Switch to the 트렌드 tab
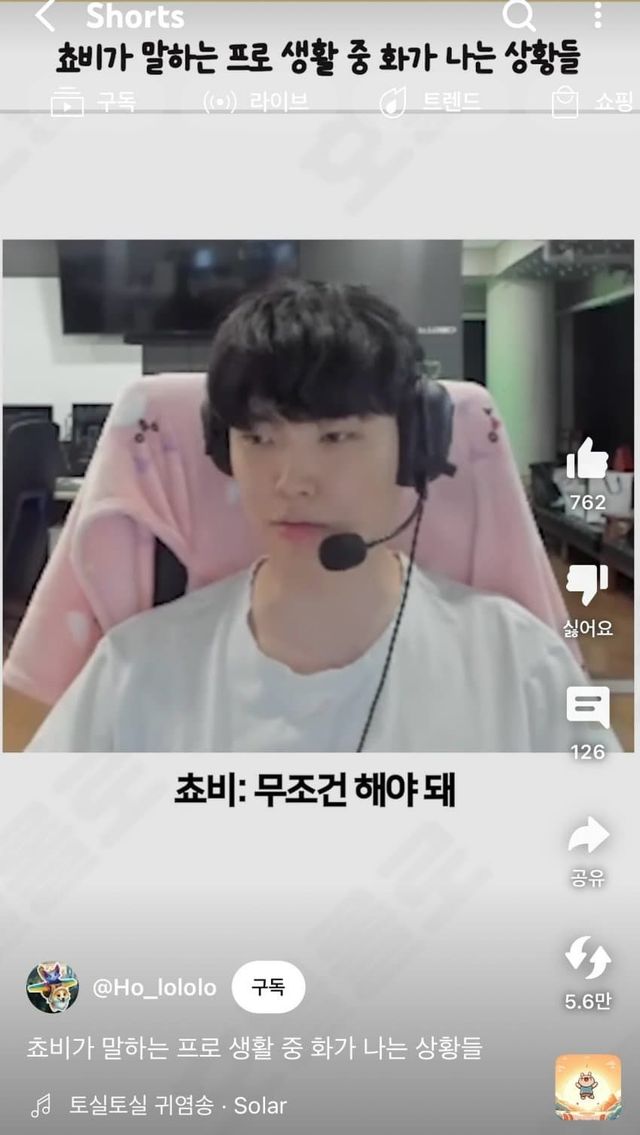The image size is (640, 1135). [430, 102]
